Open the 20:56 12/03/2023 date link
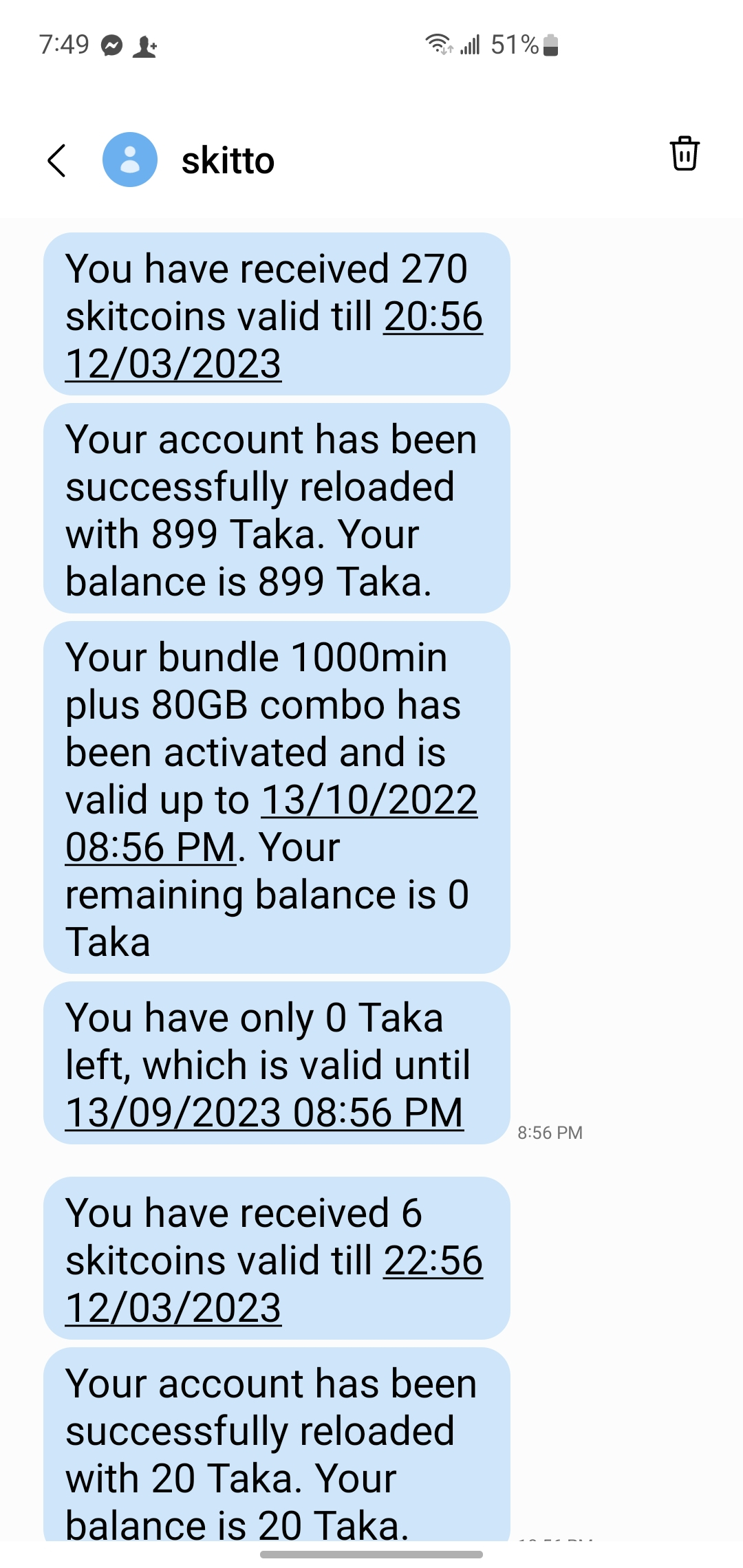743x1568 pixels. (x=173, y=364)
